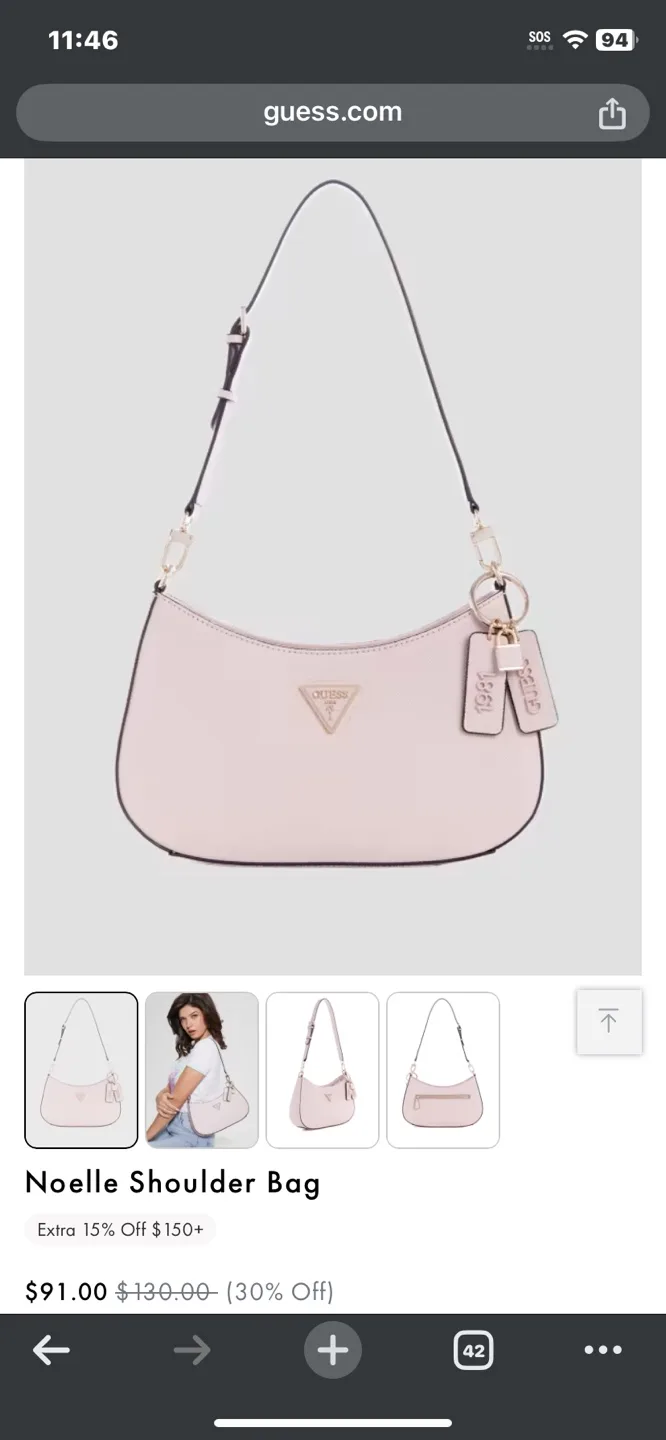Image resolution: width=666 pixels, height=1440 pixels.
Task: Open the main Noelle bag product image
Action: (332, 566)
